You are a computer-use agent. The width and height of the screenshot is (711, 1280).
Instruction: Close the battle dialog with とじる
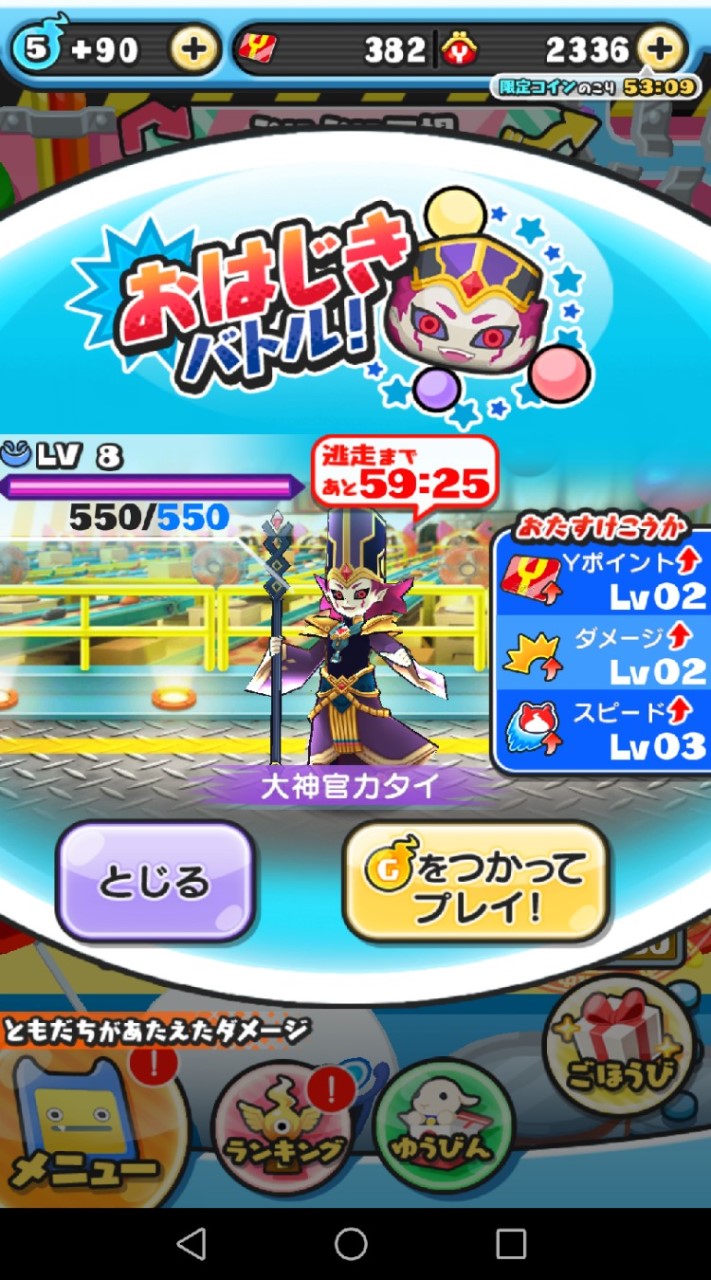coord(155,882)
